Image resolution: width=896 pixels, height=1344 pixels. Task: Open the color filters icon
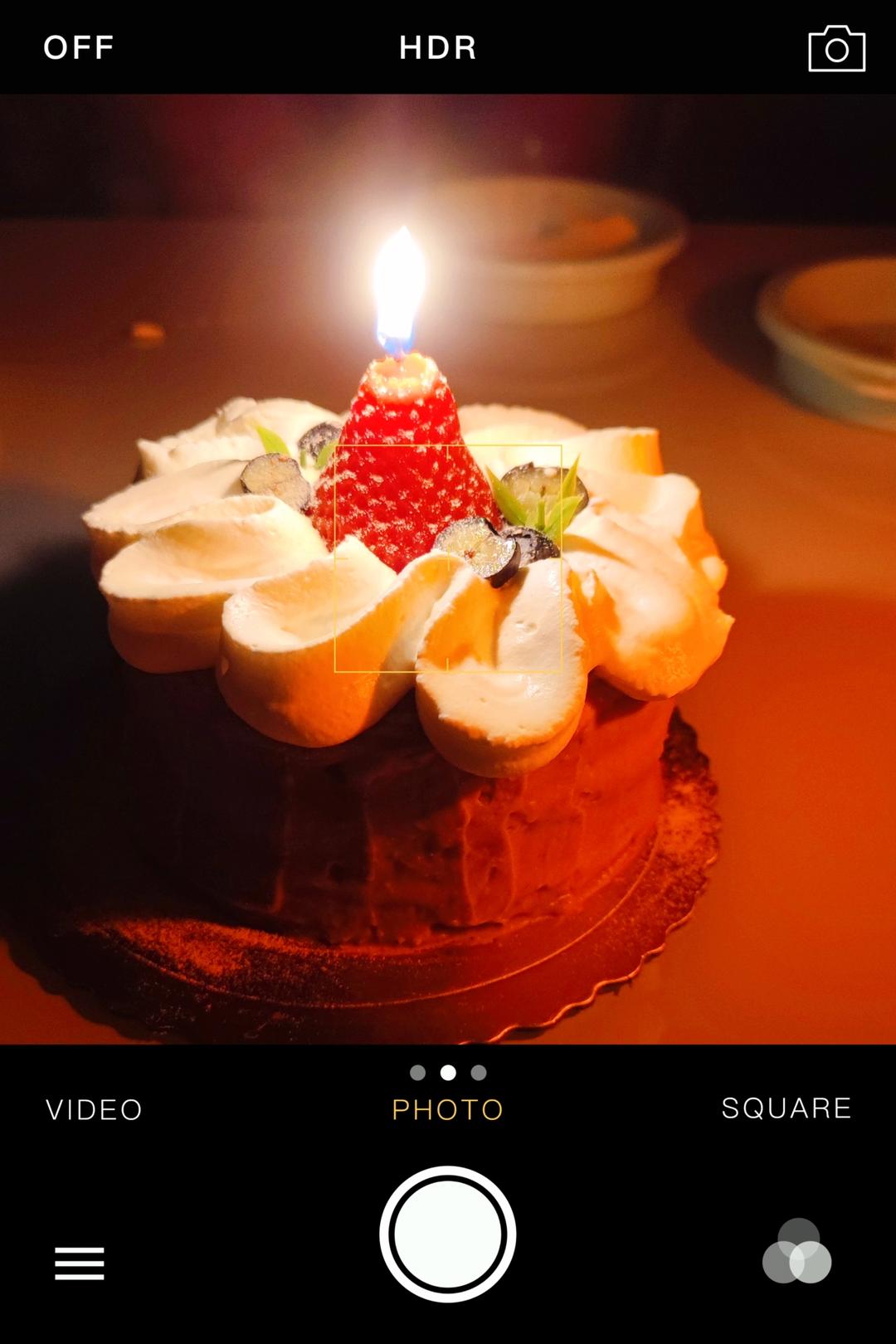pos(797,1252)
